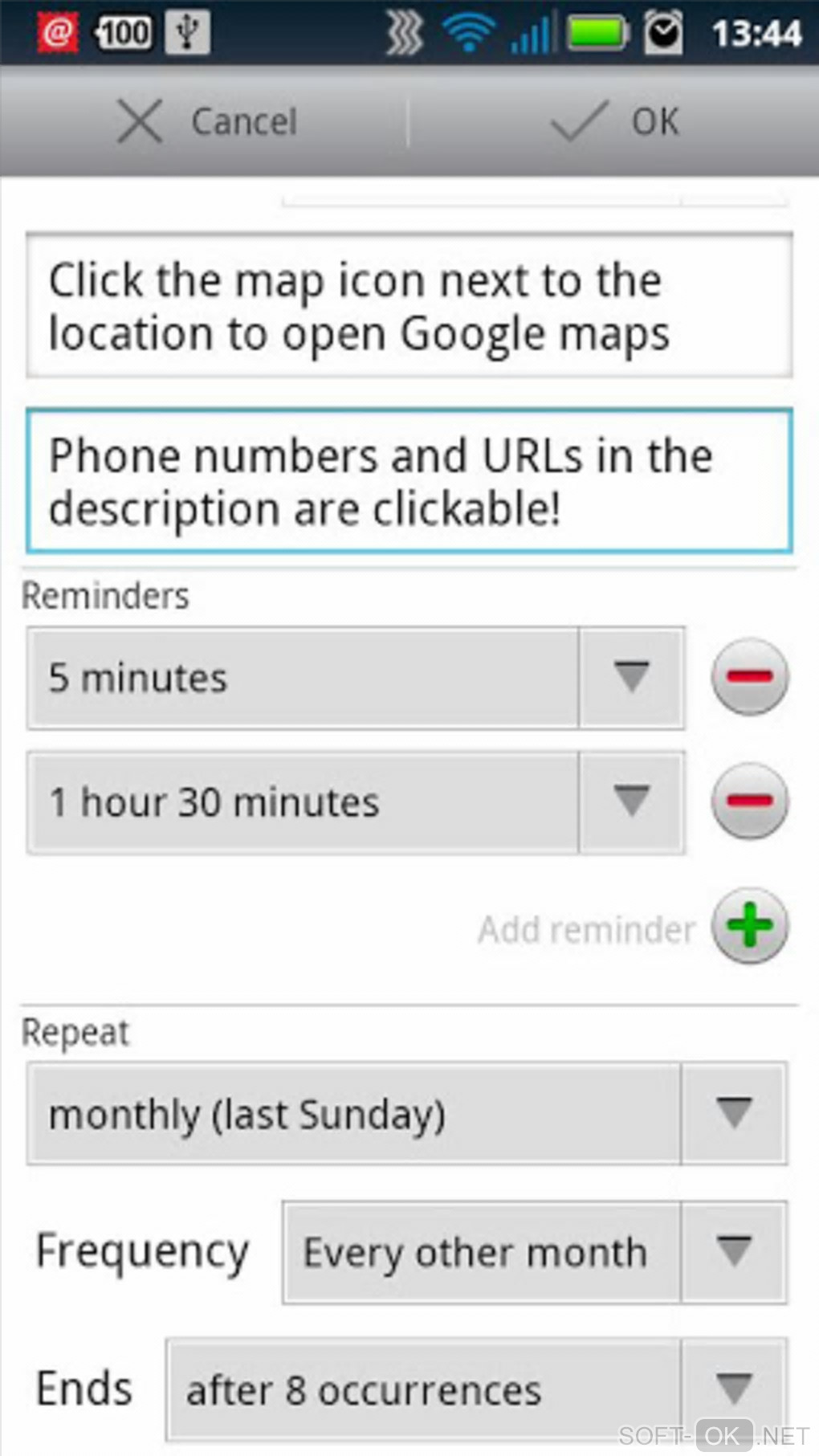Add a new reminder with plus button
Screen dimensions: 819x1456
(749, 926)
